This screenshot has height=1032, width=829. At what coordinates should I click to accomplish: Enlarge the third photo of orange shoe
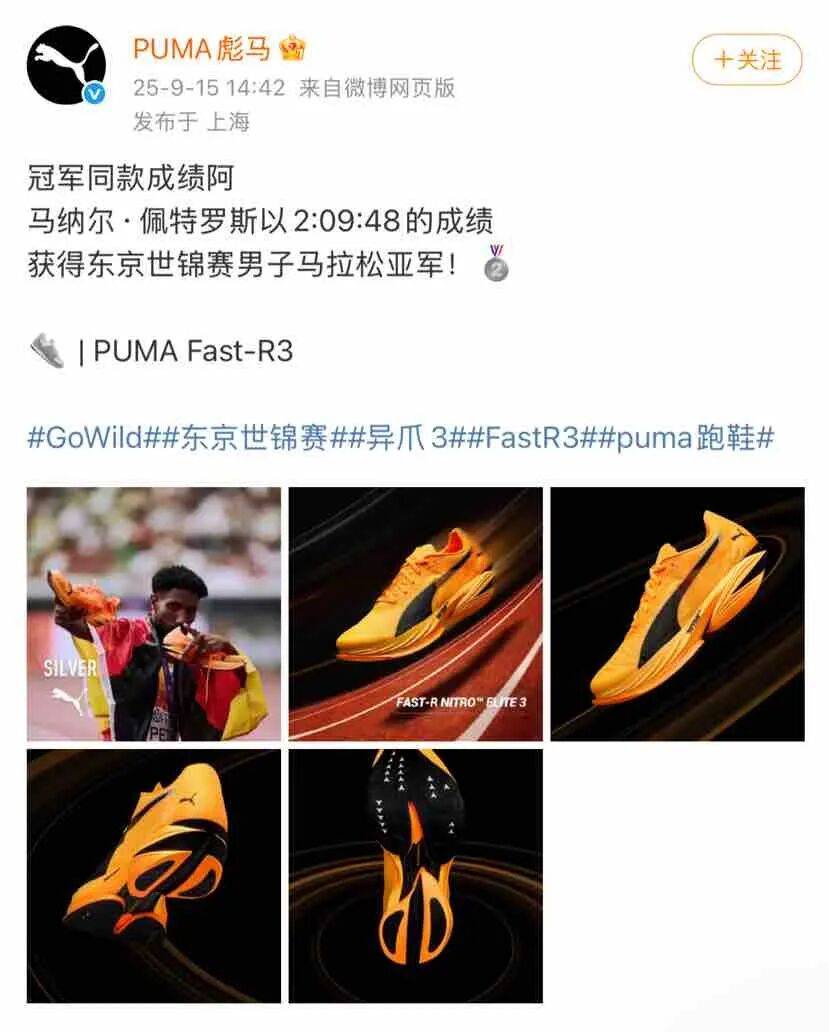tap(677, 614)
